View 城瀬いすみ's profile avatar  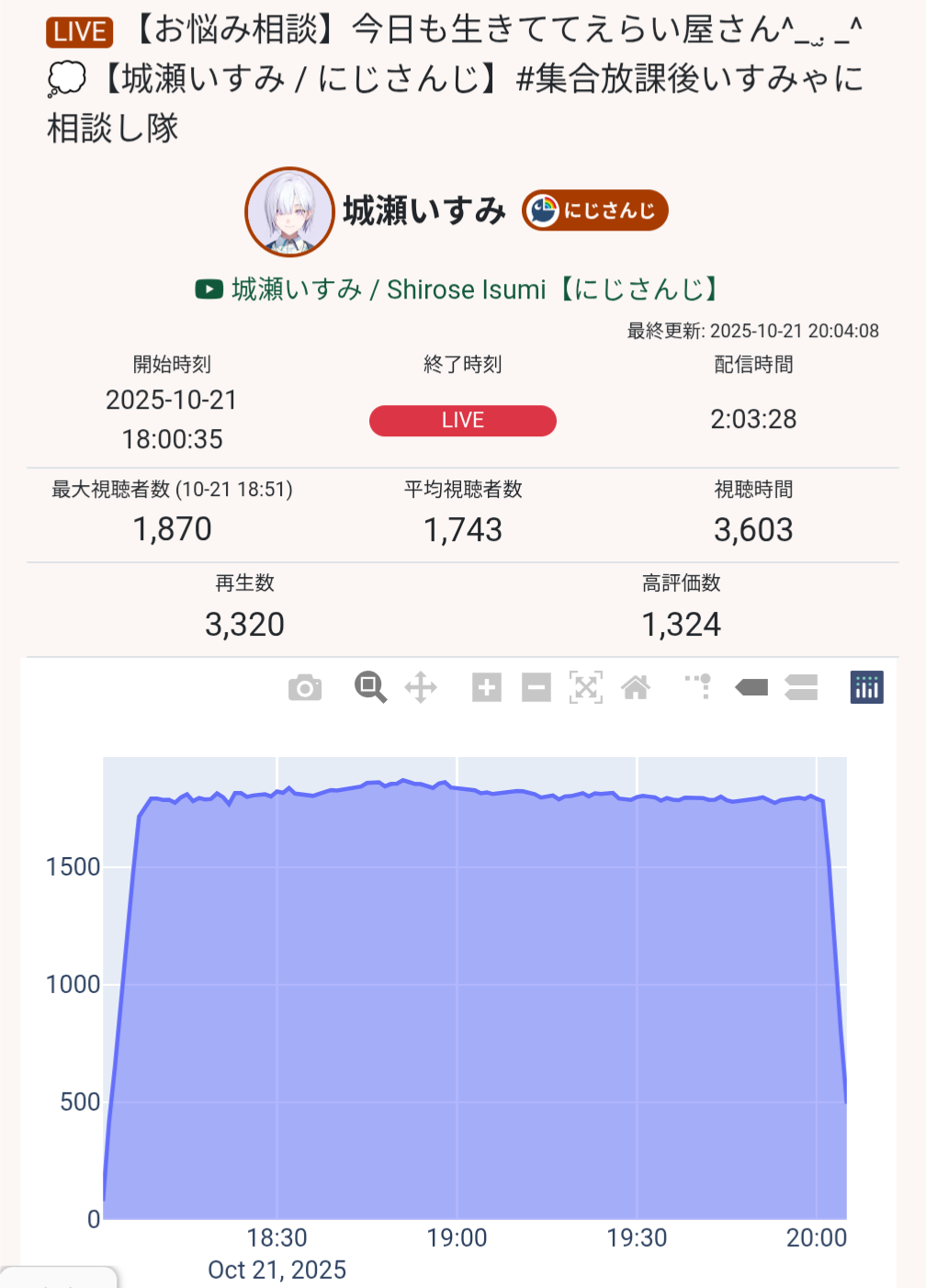pos(289,211)
